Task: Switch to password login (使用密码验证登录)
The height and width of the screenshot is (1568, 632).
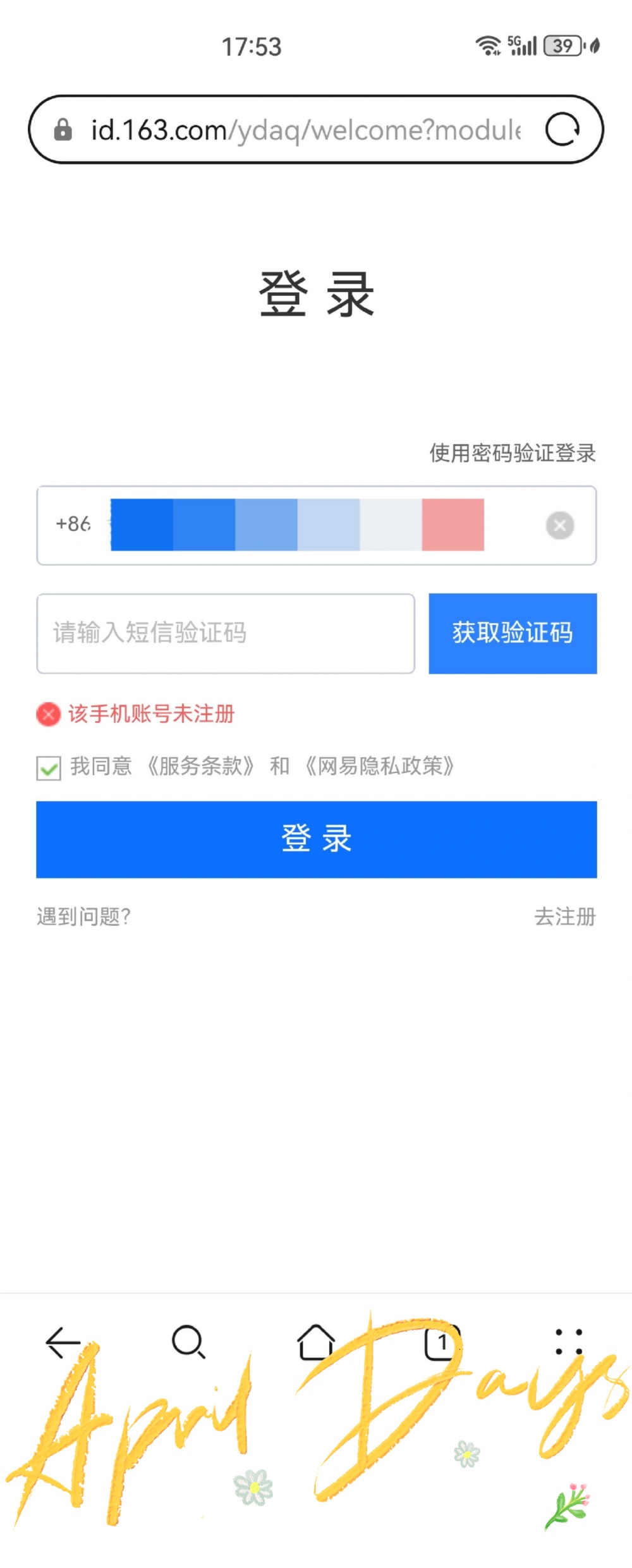Action: 513,453
